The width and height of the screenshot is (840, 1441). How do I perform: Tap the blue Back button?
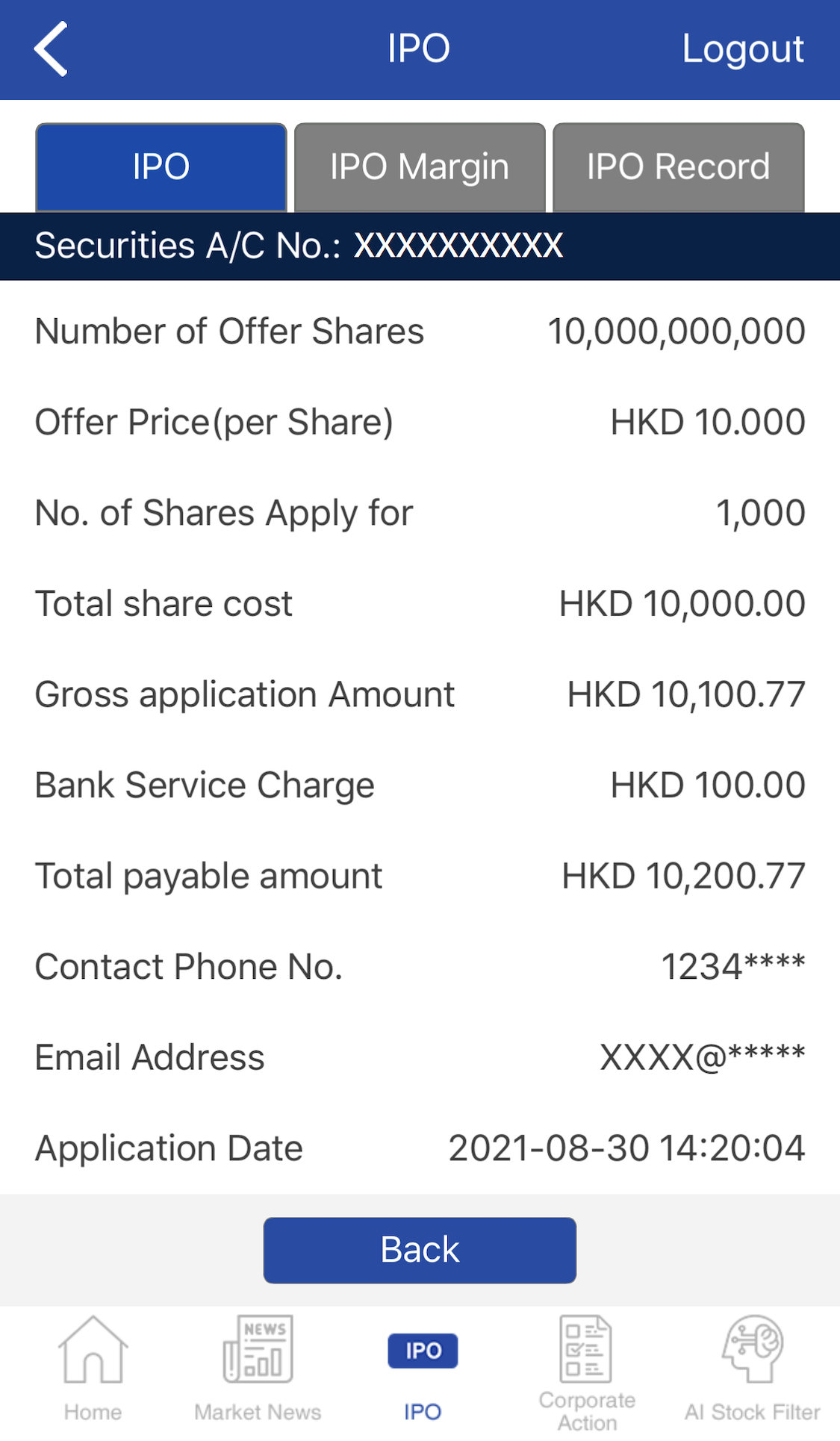click(420, 1250)
